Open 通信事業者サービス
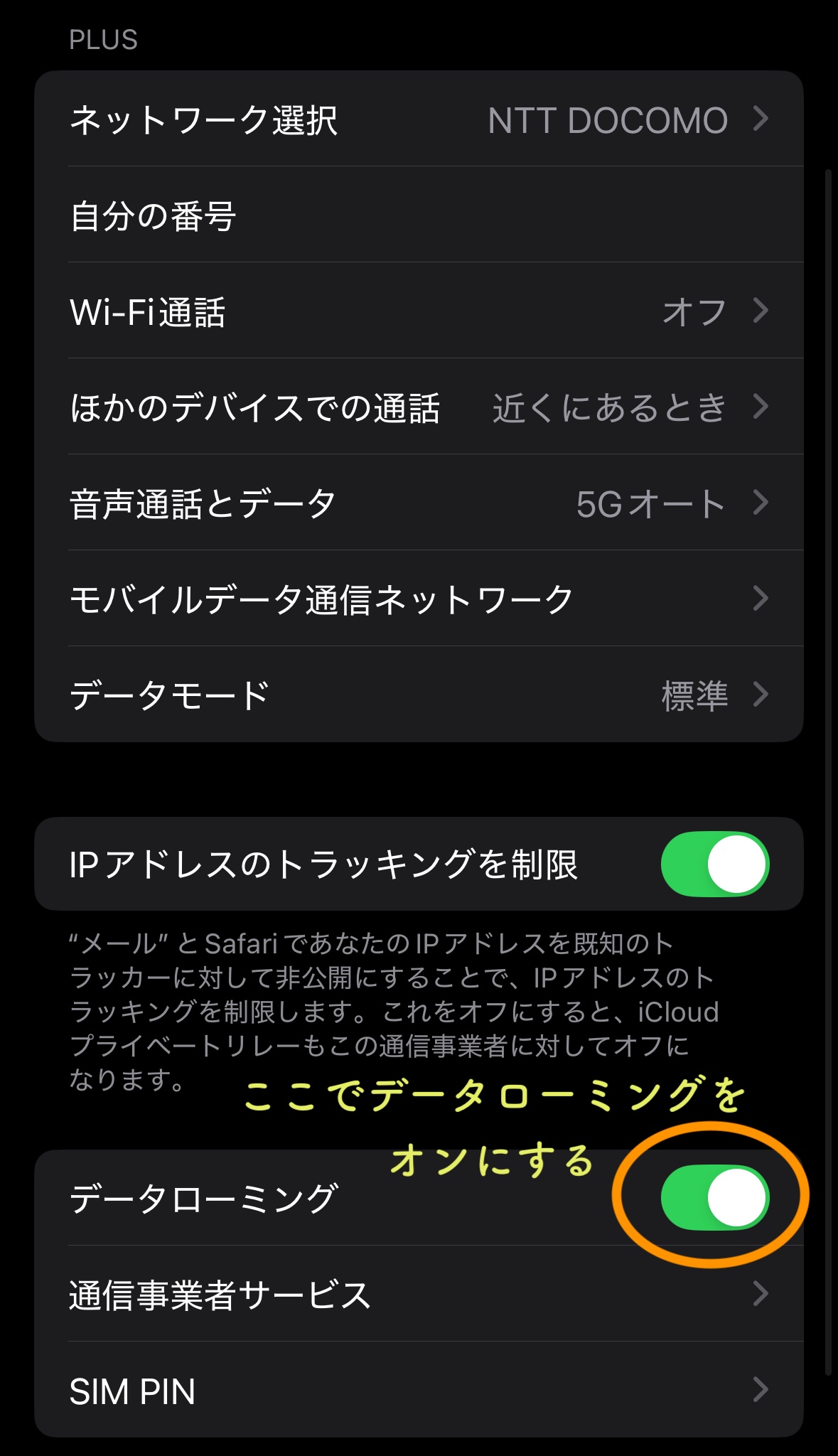838x1456 pixels. click(x=419, y=1294)
